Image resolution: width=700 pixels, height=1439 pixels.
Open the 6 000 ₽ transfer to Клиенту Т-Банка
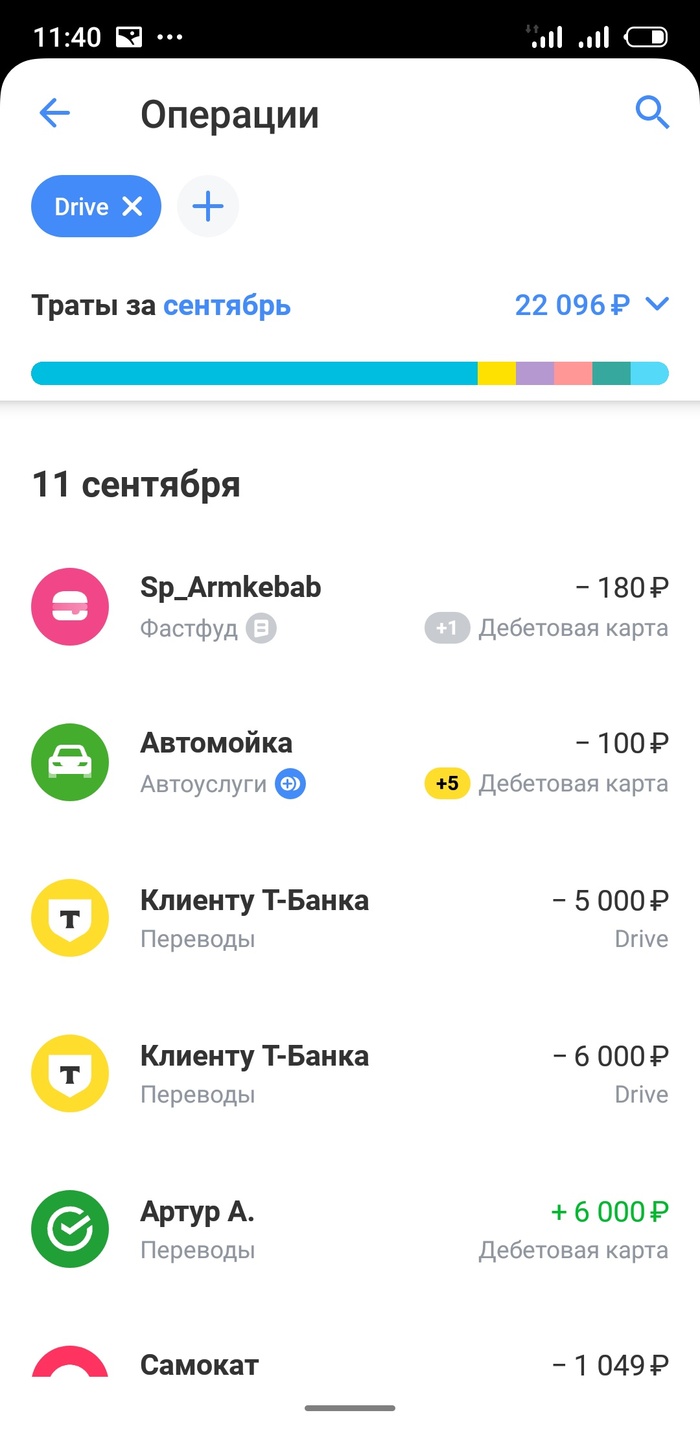[350, 1073]
